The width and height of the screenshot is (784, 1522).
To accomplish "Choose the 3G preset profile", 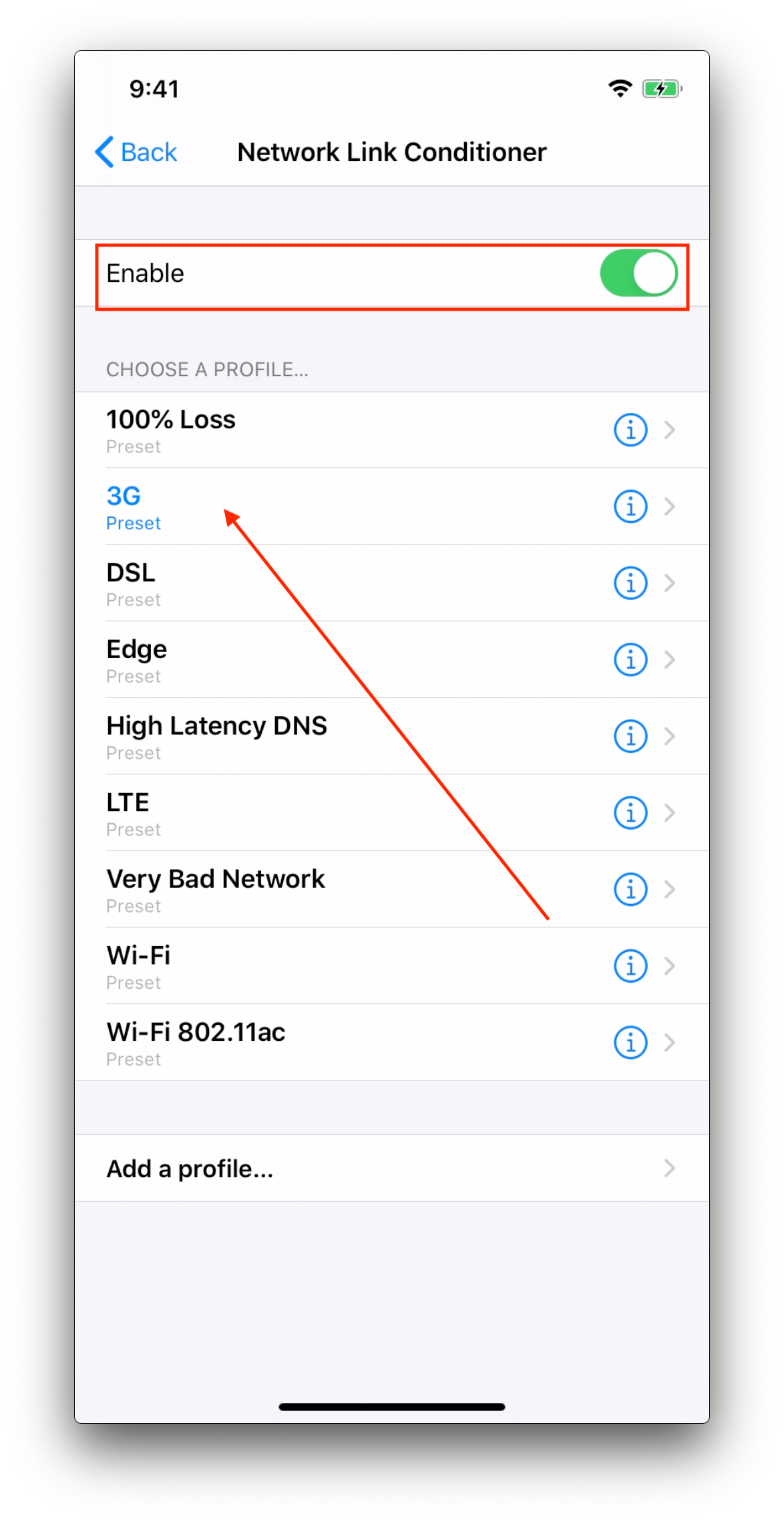I will click(x=392, y=506).
